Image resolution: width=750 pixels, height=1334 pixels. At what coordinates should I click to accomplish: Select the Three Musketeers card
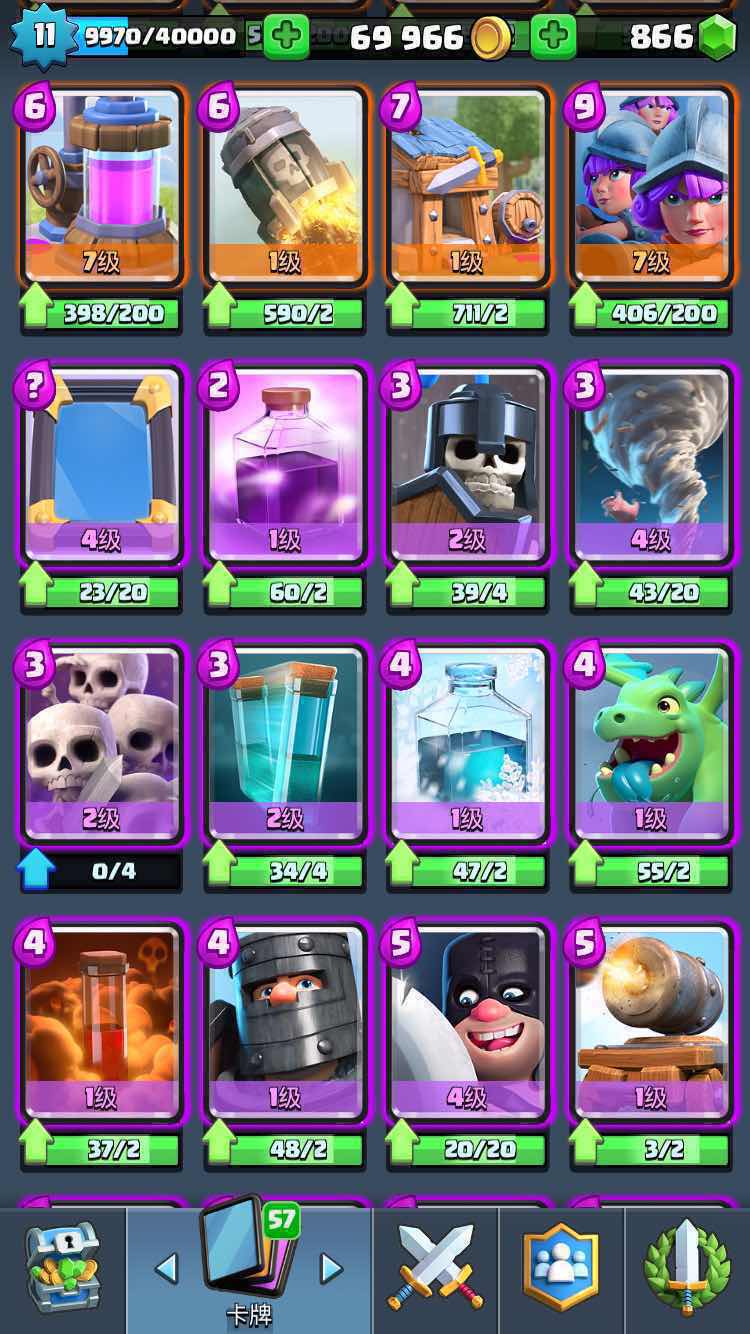[650, 187]
